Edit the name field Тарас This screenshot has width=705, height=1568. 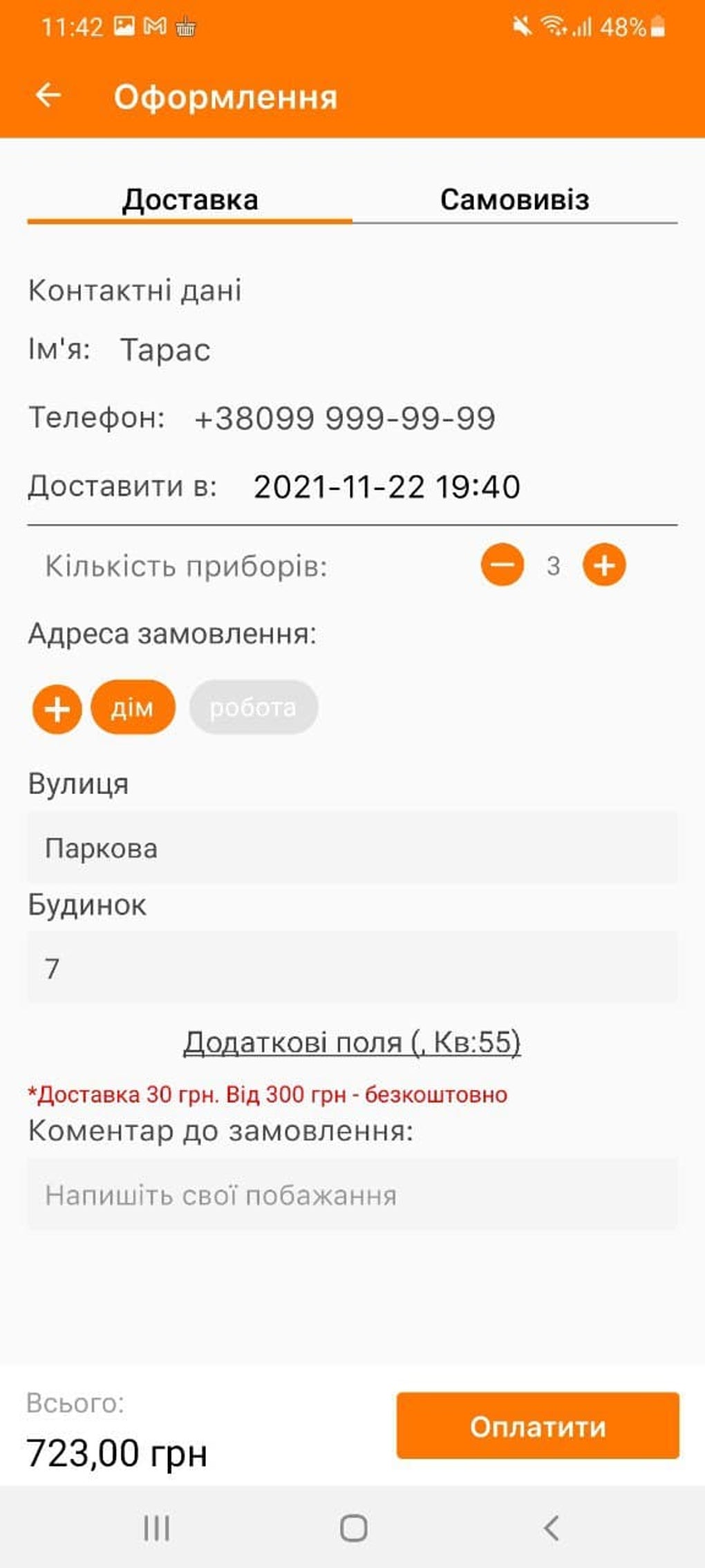[165, 350]
